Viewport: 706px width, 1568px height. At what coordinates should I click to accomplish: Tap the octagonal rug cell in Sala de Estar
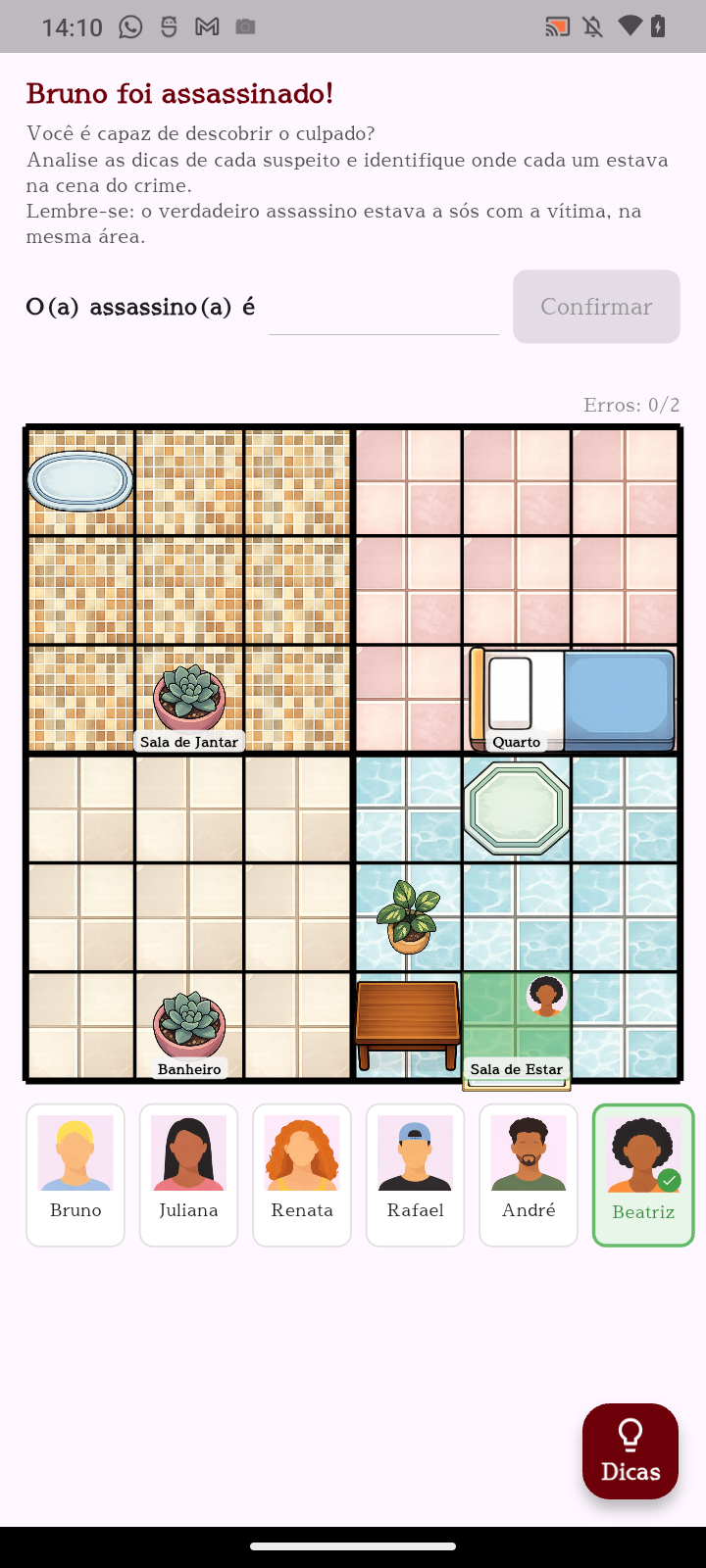click(x=517, y=808)
